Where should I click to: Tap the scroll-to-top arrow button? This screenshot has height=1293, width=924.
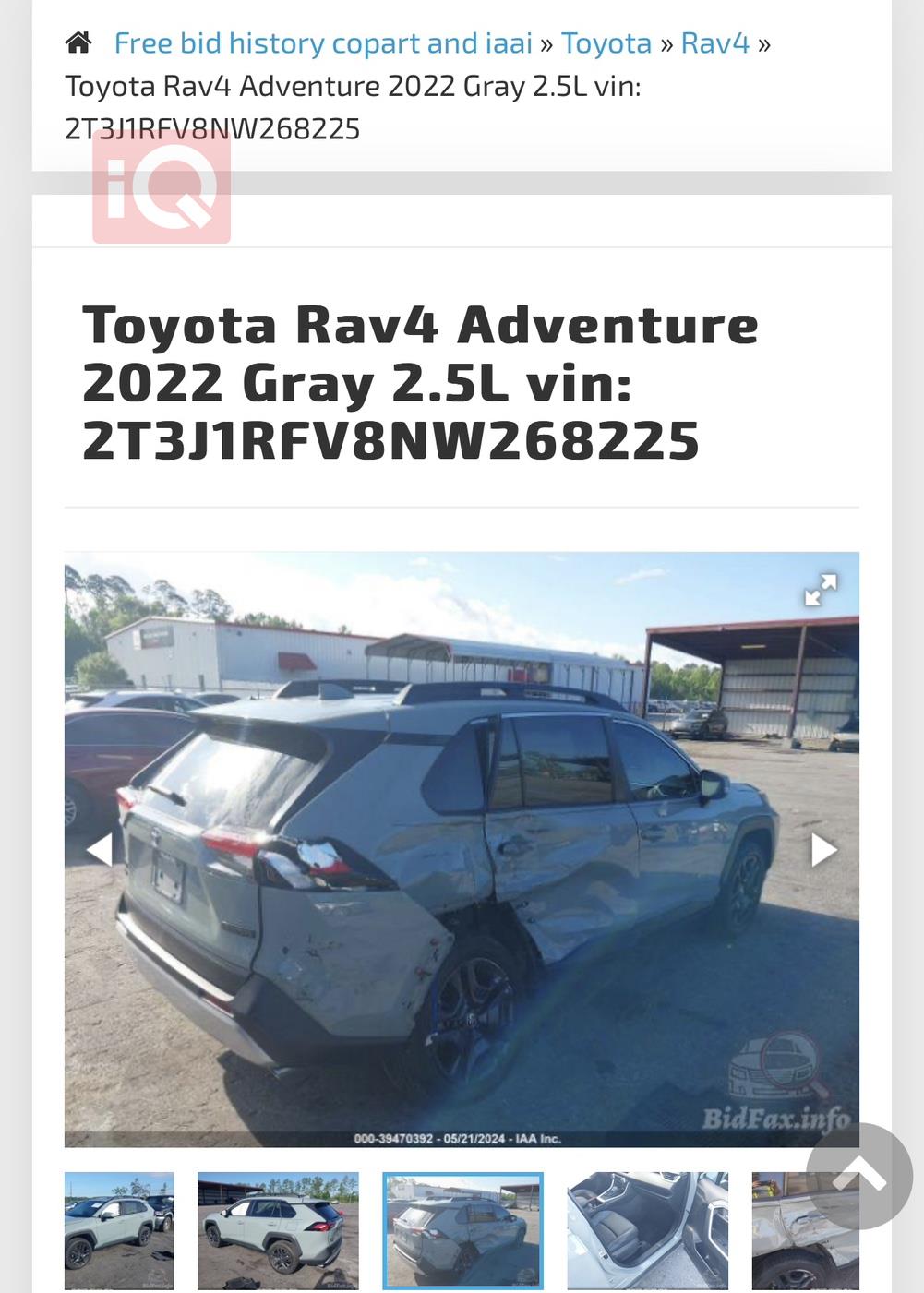(x=859, y=1176)
